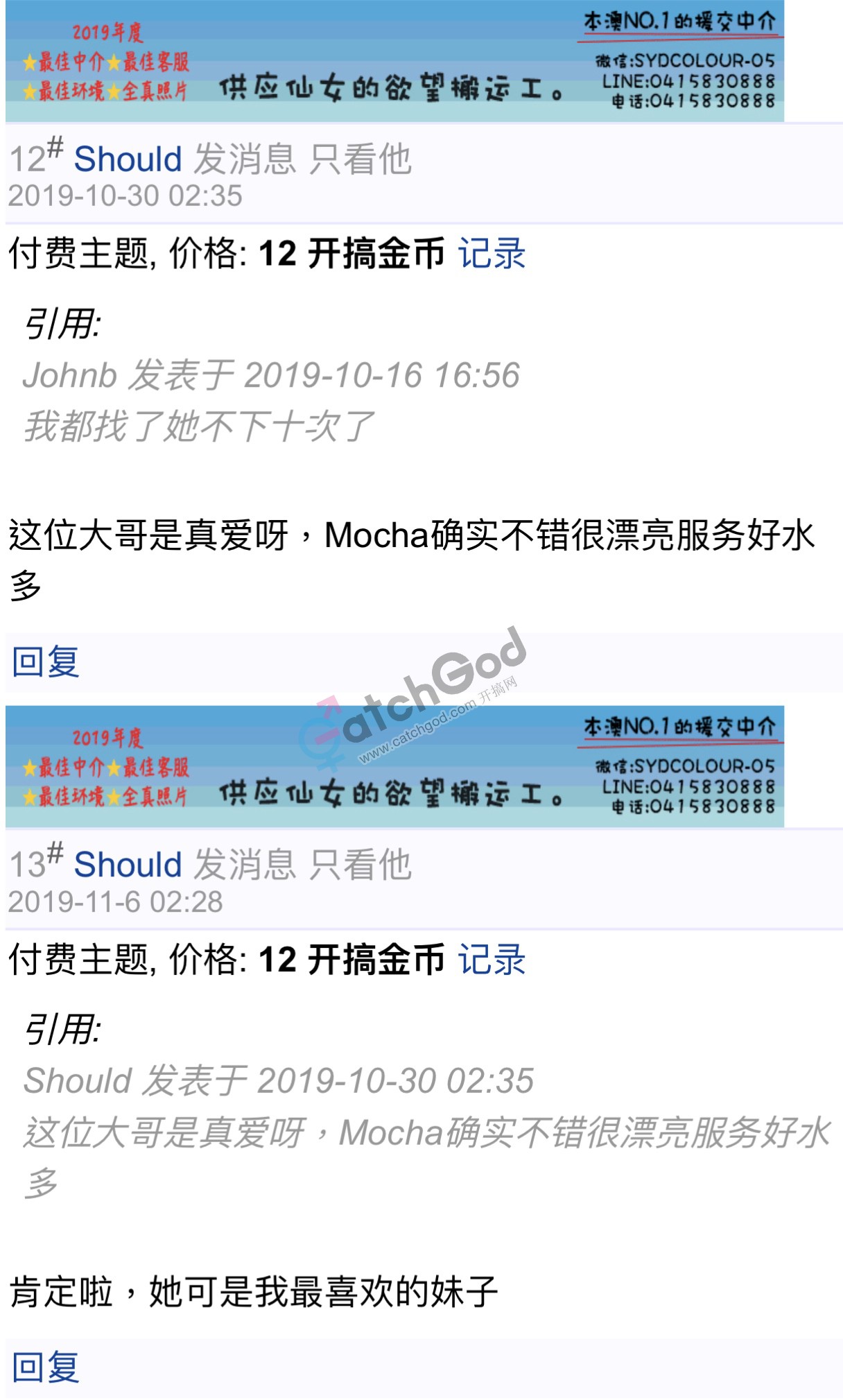Tap 只看他 on post 12
This screenshot has height=1400, width=843.
coord(360,159)
